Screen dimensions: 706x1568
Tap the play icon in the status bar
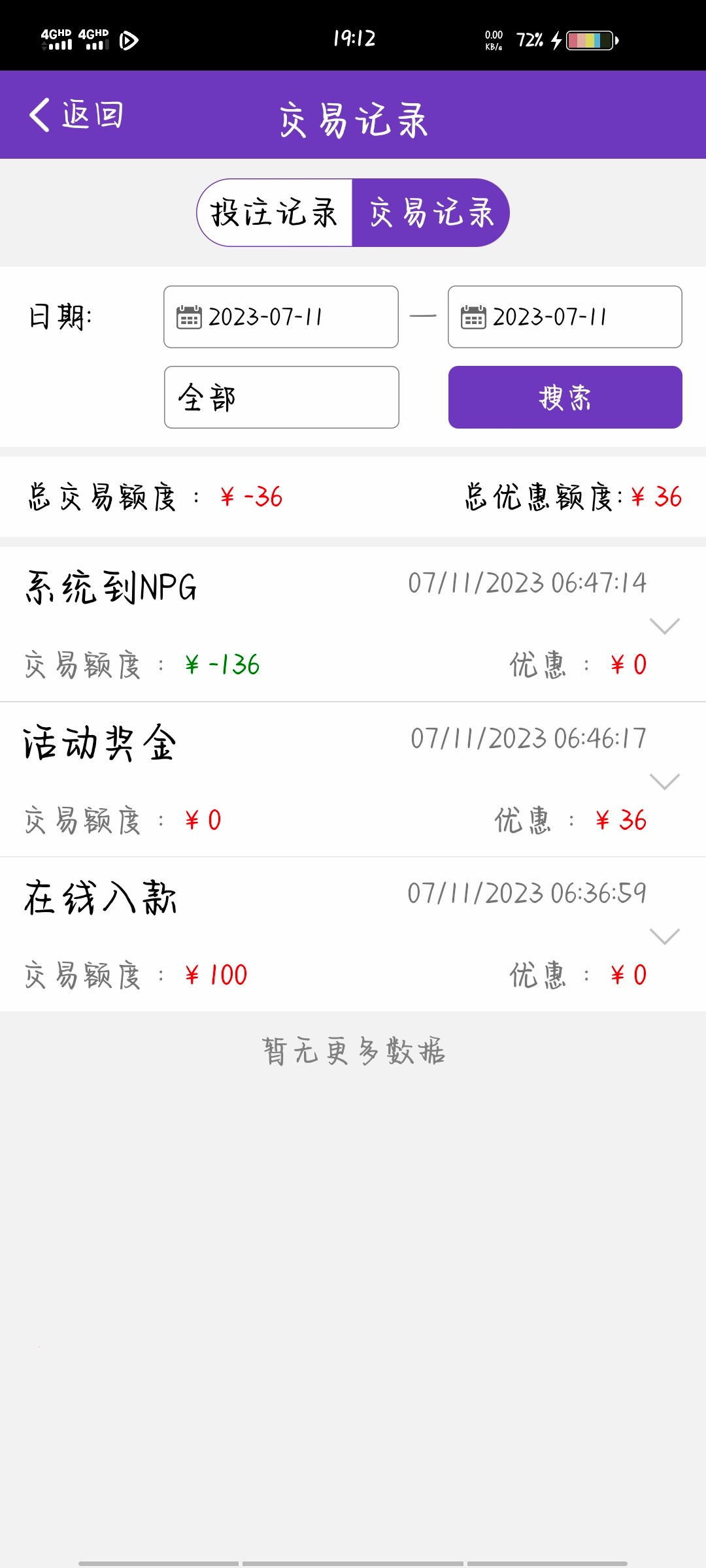128,41
